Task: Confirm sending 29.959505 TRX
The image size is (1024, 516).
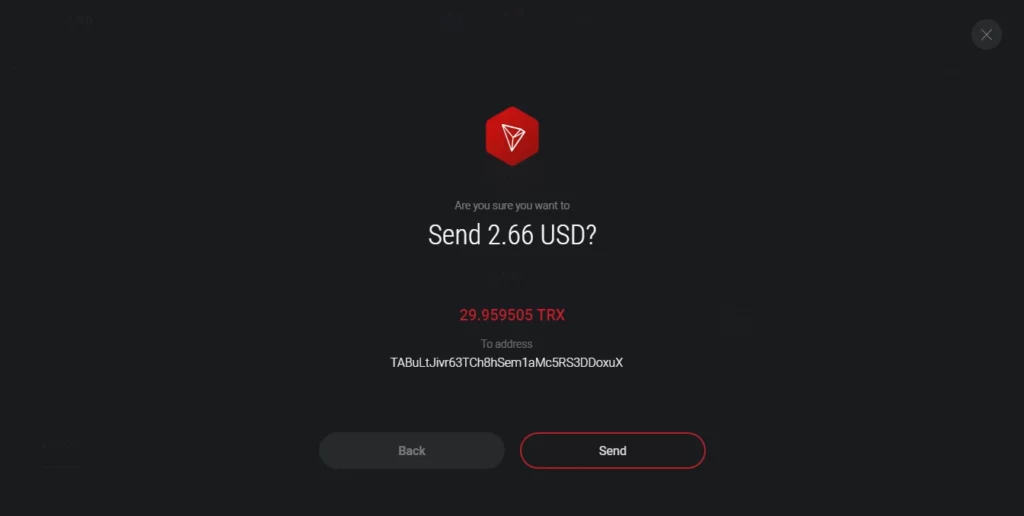Action: click(612, 450)
